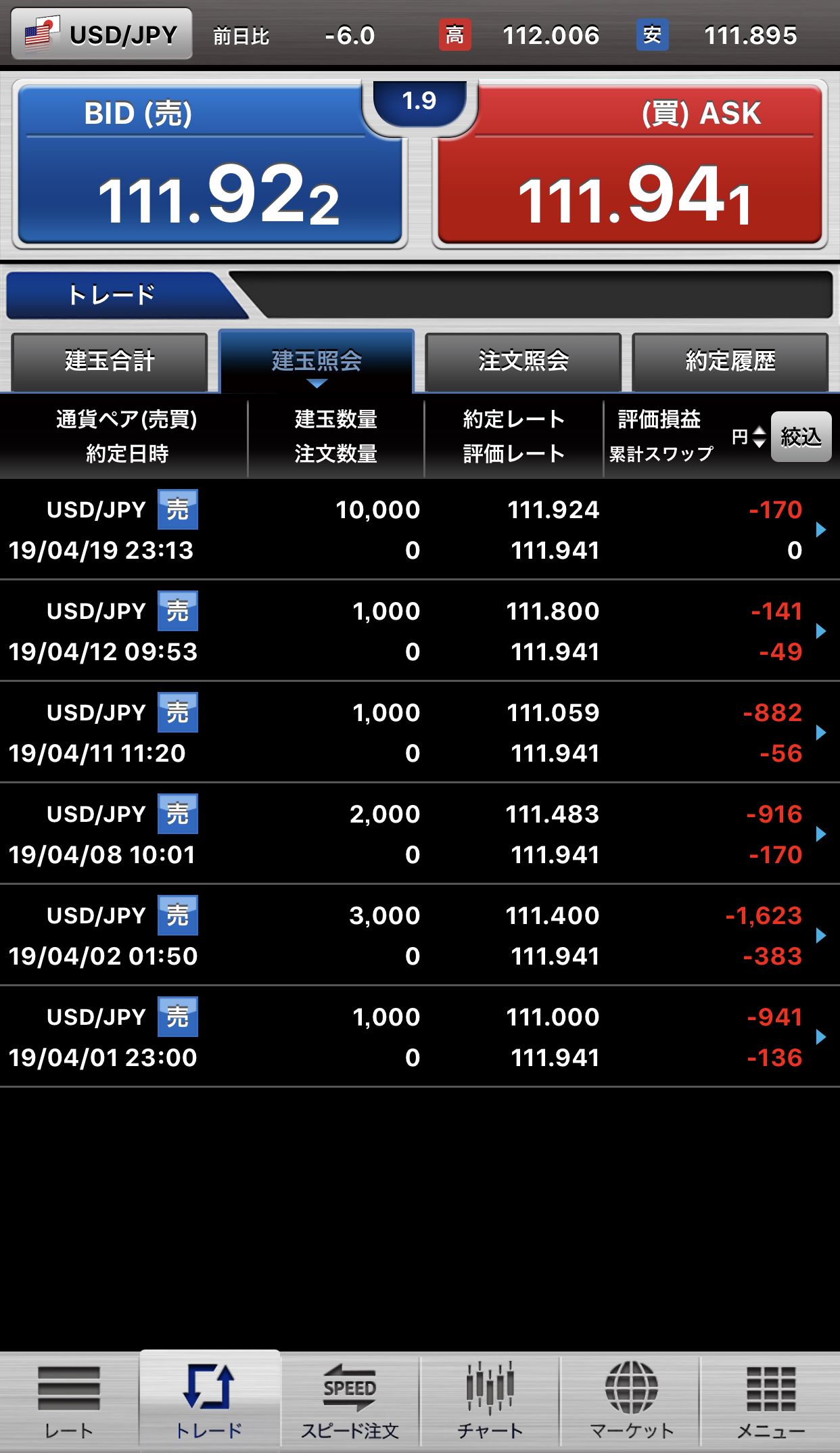840x1453 pixels.
Task: Open the position dated 19/04/19 23:13
Action: 420,529
